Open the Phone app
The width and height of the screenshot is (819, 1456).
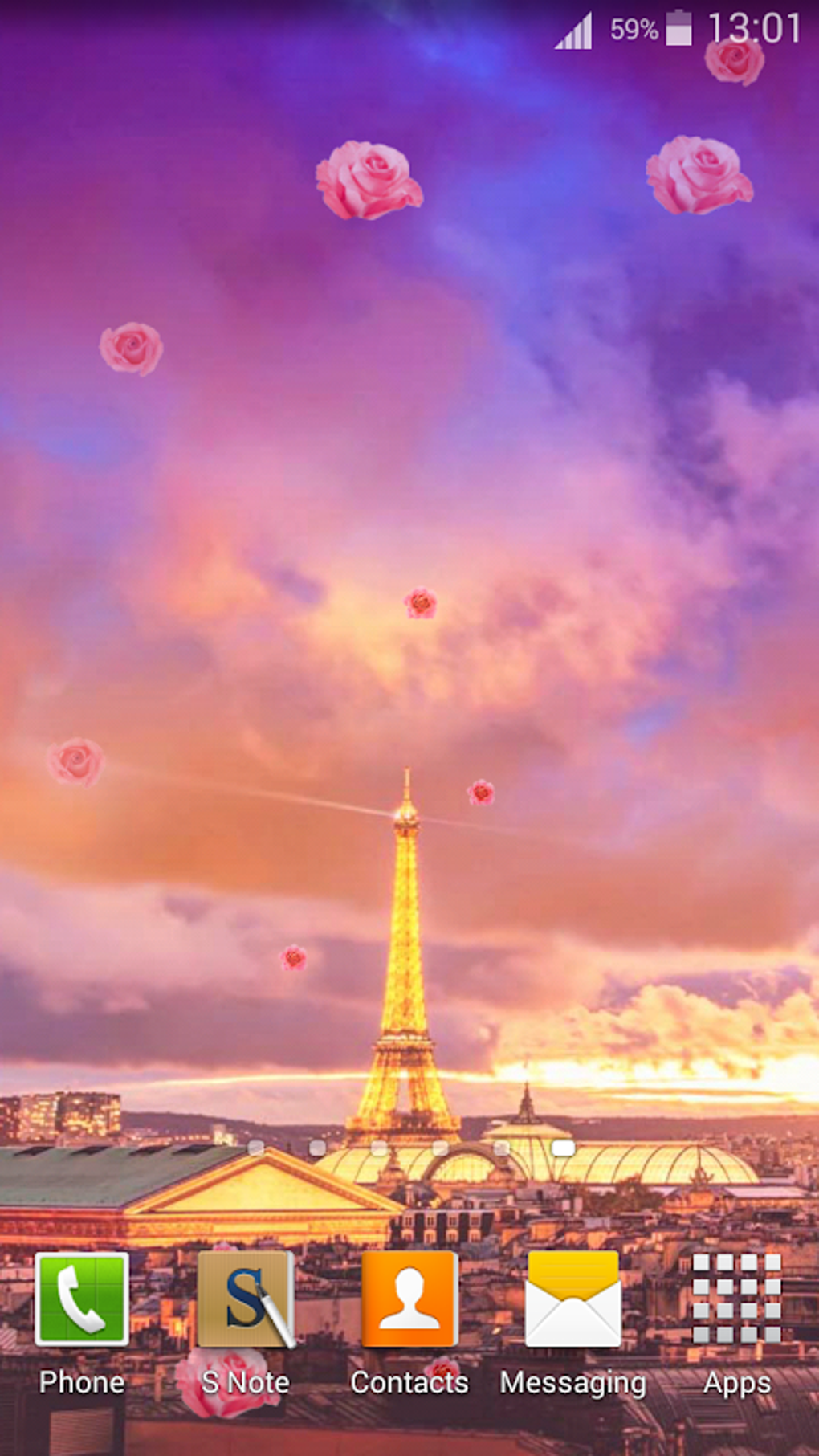[x=82, y=1300]
